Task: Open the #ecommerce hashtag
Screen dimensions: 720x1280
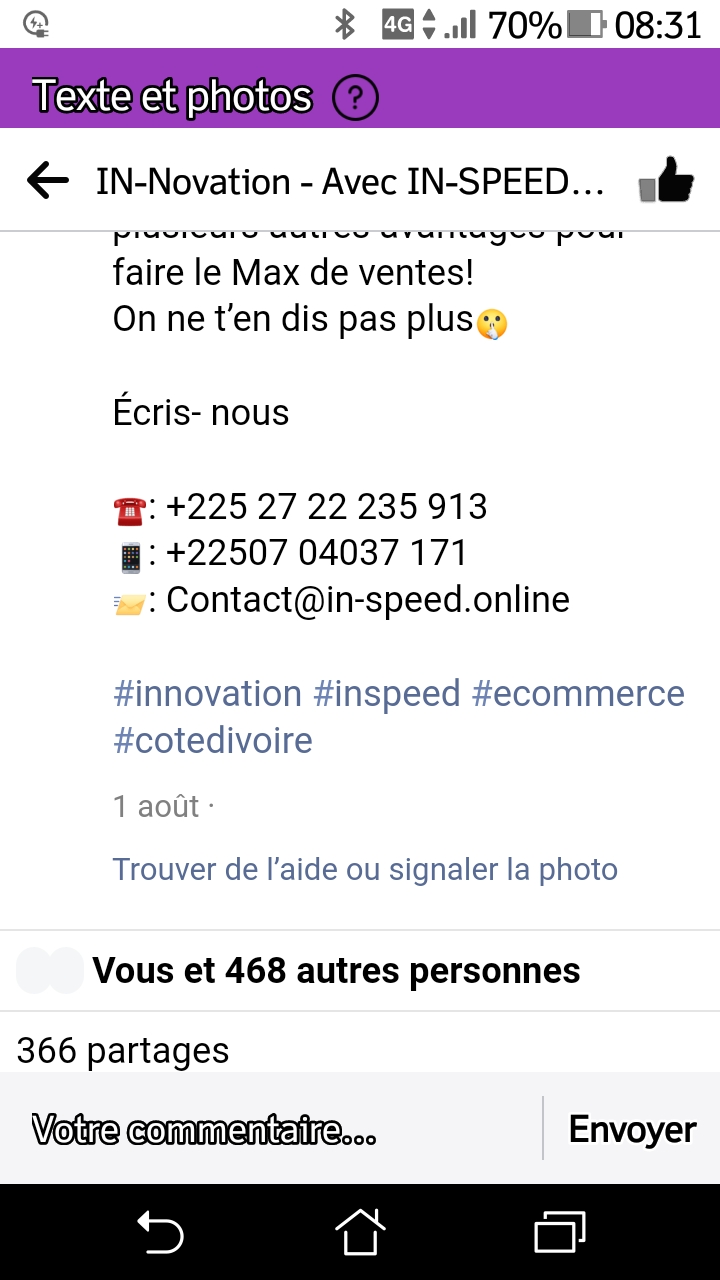Action: coord(578,693)
